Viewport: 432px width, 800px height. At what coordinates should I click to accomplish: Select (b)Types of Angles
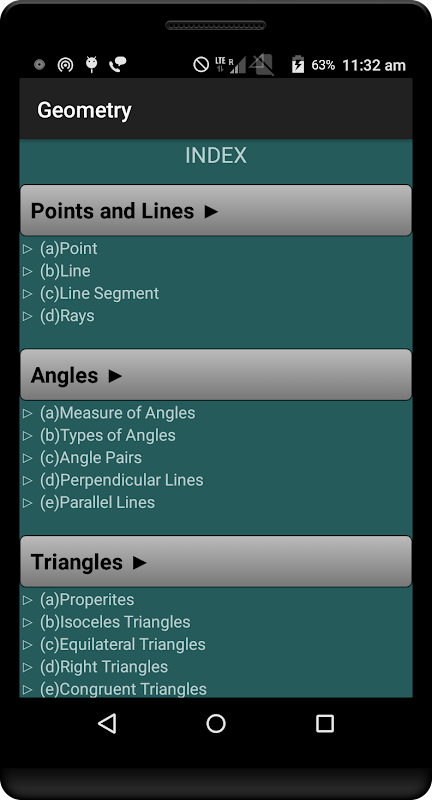click(108, 435)
